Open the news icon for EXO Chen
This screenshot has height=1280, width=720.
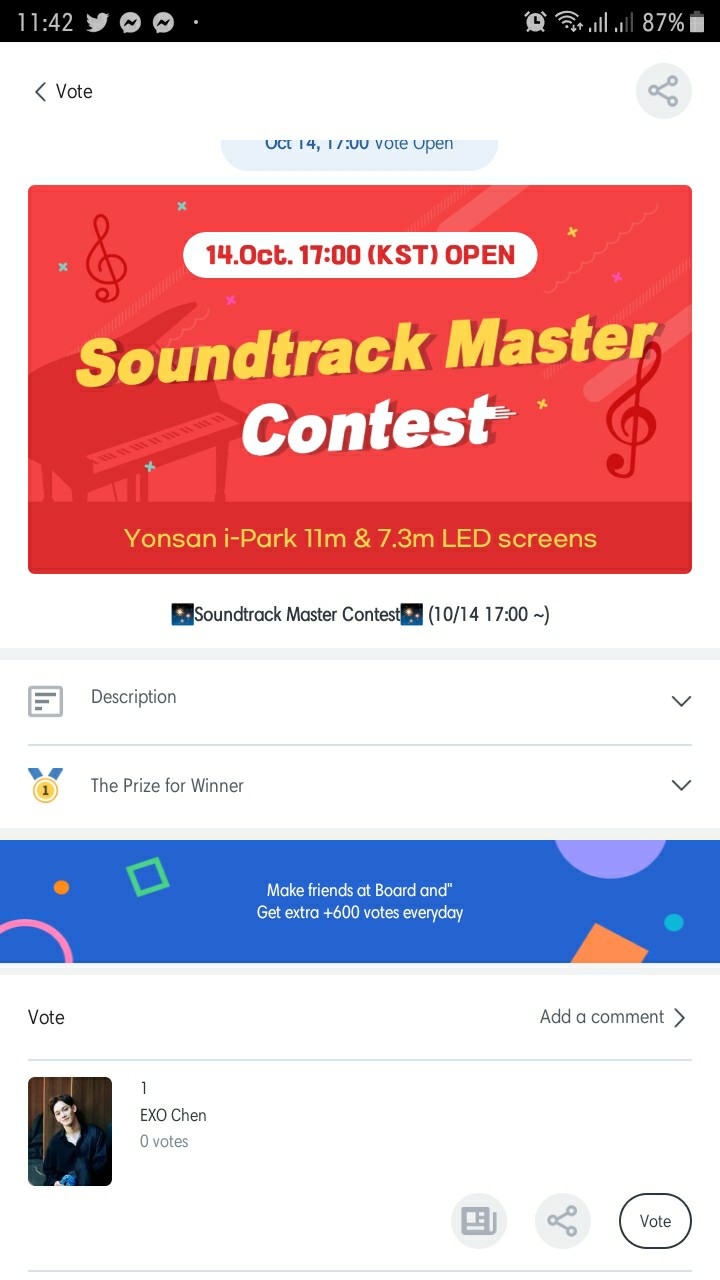coord(479,1221)
